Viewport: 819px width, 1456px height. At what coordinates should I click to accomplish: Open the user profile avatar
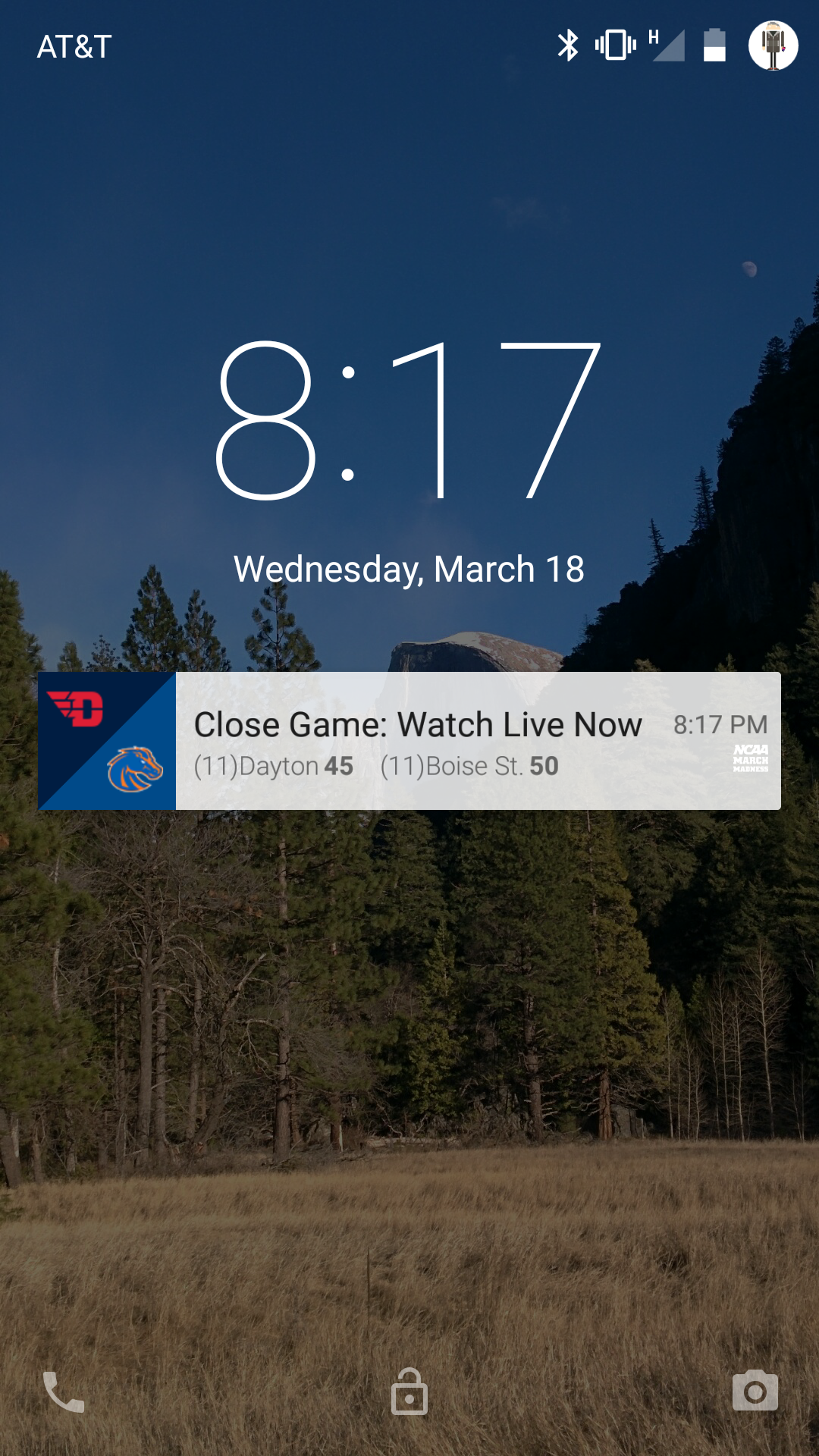click(x=773, y=45)
